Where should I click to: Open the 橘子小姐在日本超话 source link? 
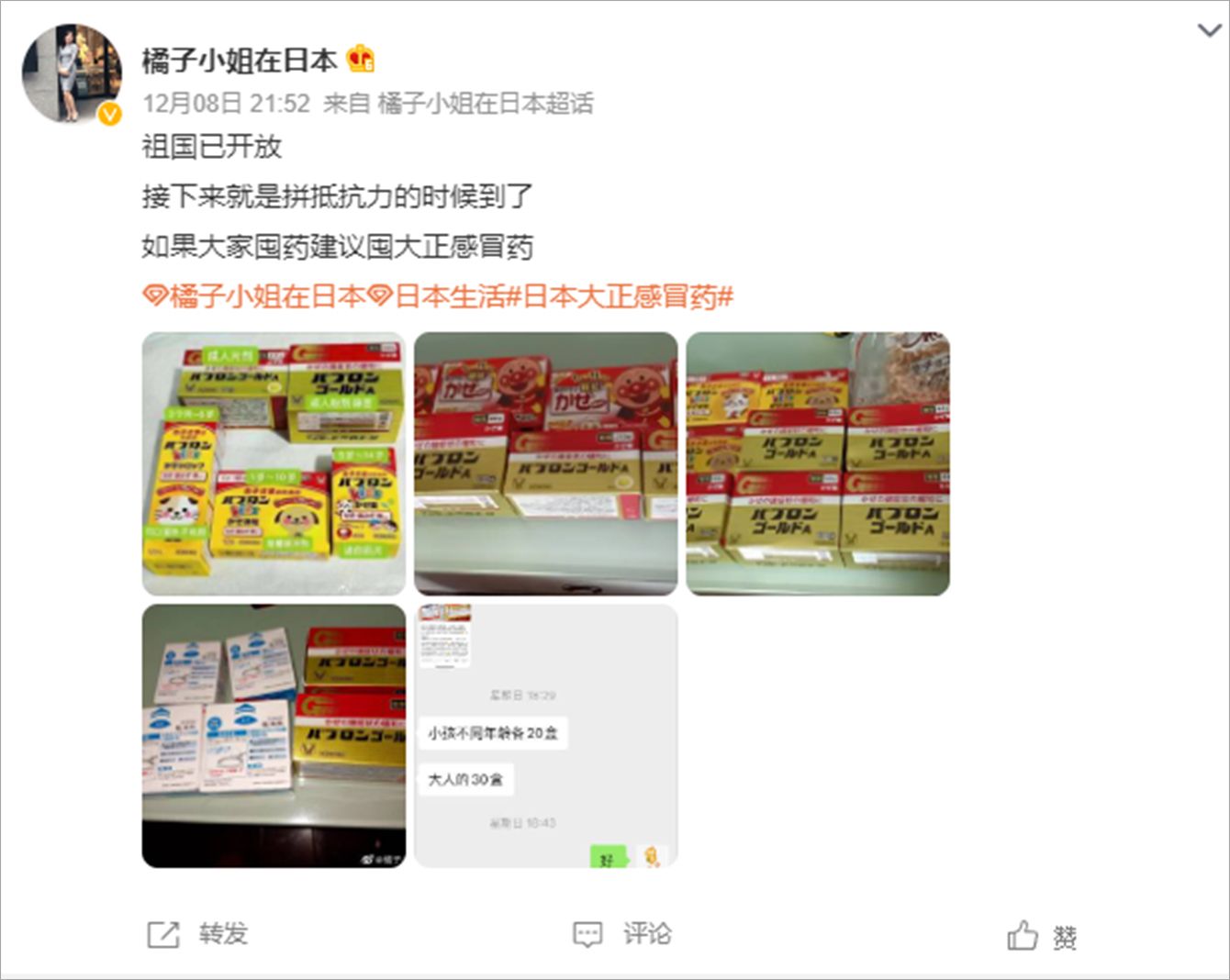coord(485,103)
